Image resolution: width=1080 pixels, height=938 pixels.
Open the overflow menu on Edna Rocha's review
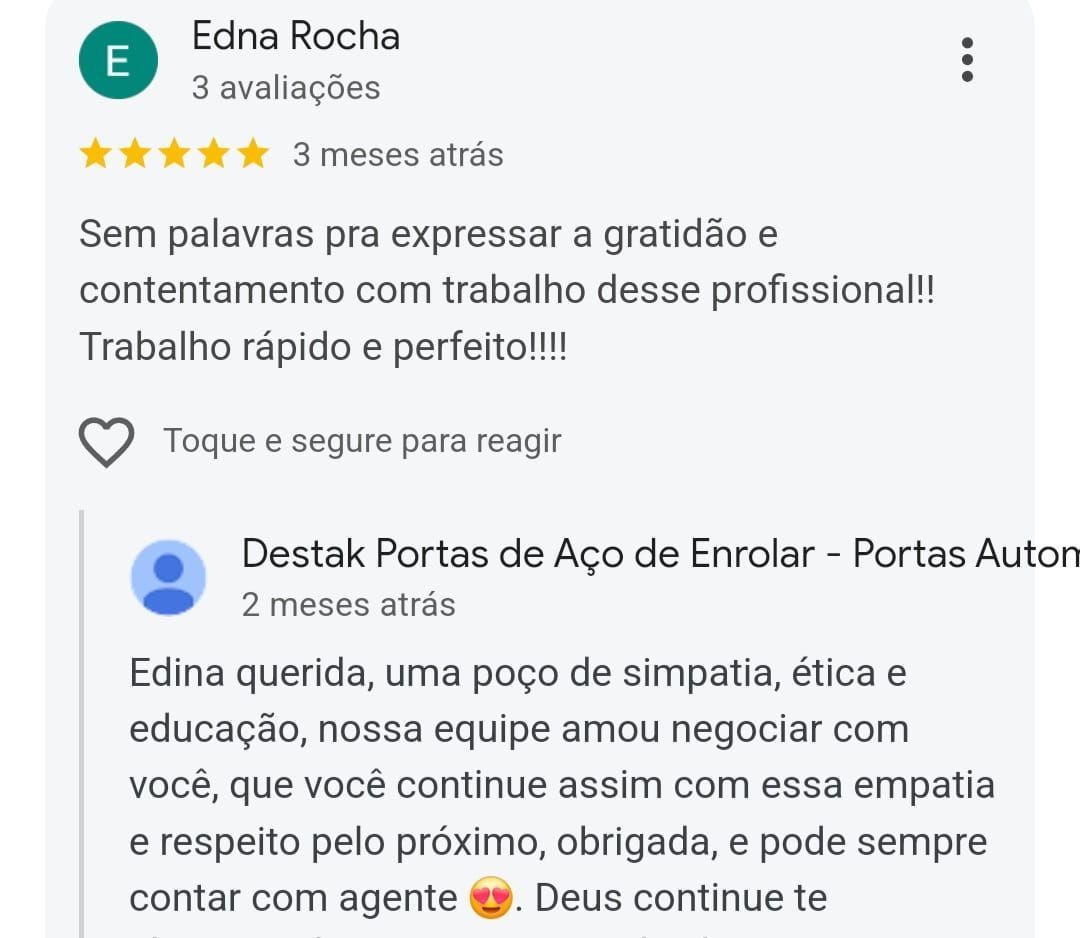pos(966,60)
